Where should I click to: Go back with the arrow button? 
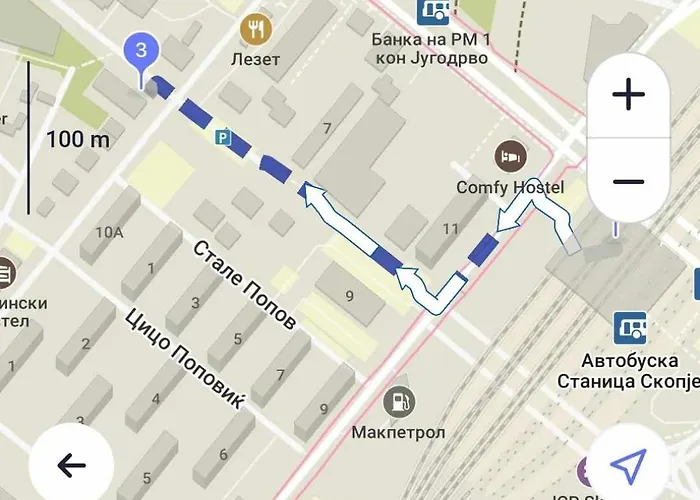[71, 464]
